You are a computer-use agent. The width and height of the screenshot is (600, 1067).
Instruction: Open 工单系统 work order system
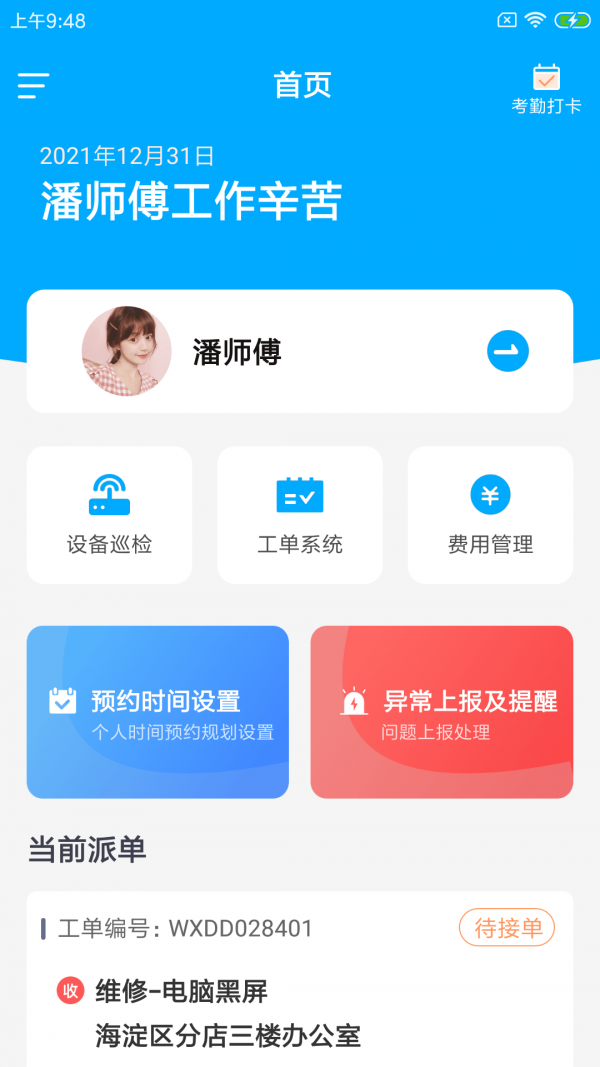[x=300, y=515]
